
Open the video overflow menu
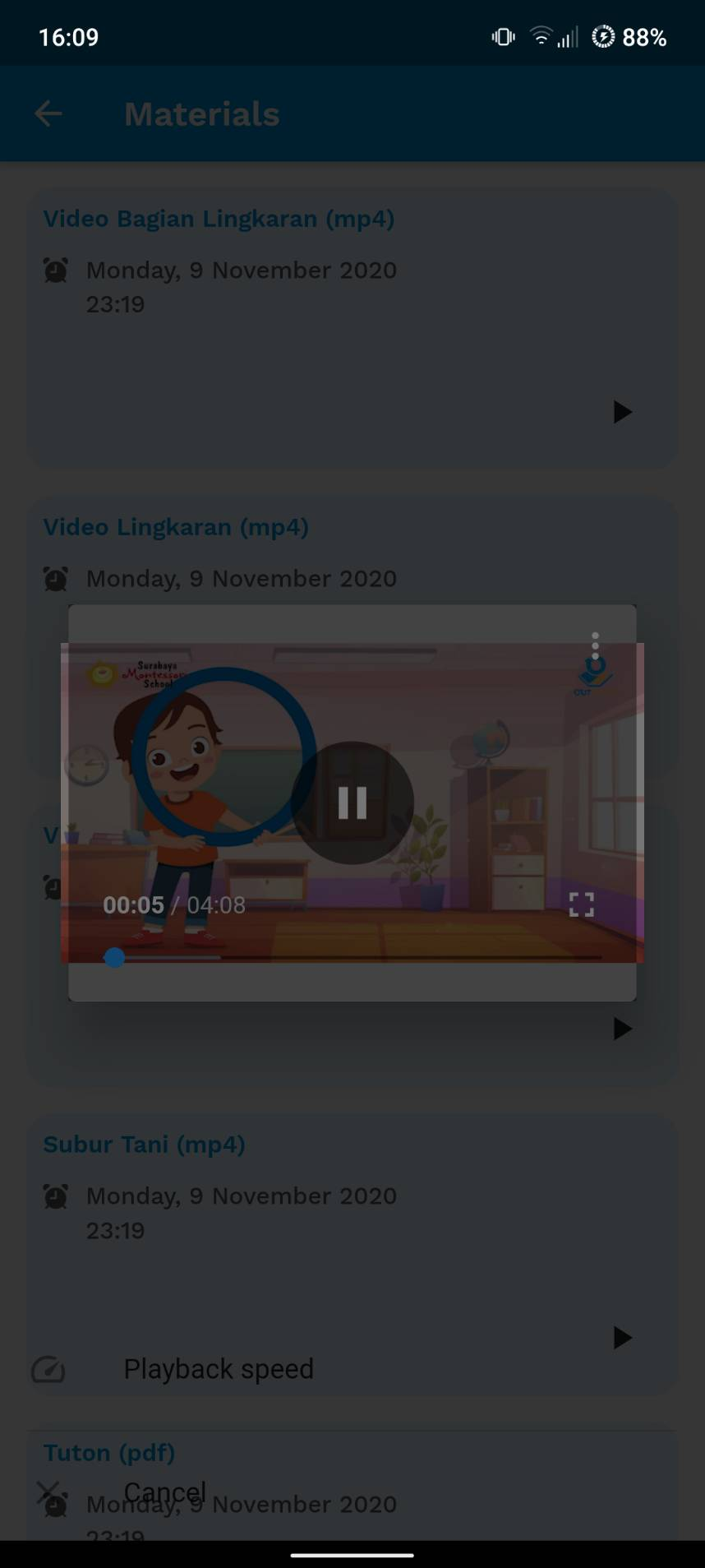[x=596, y=646]
